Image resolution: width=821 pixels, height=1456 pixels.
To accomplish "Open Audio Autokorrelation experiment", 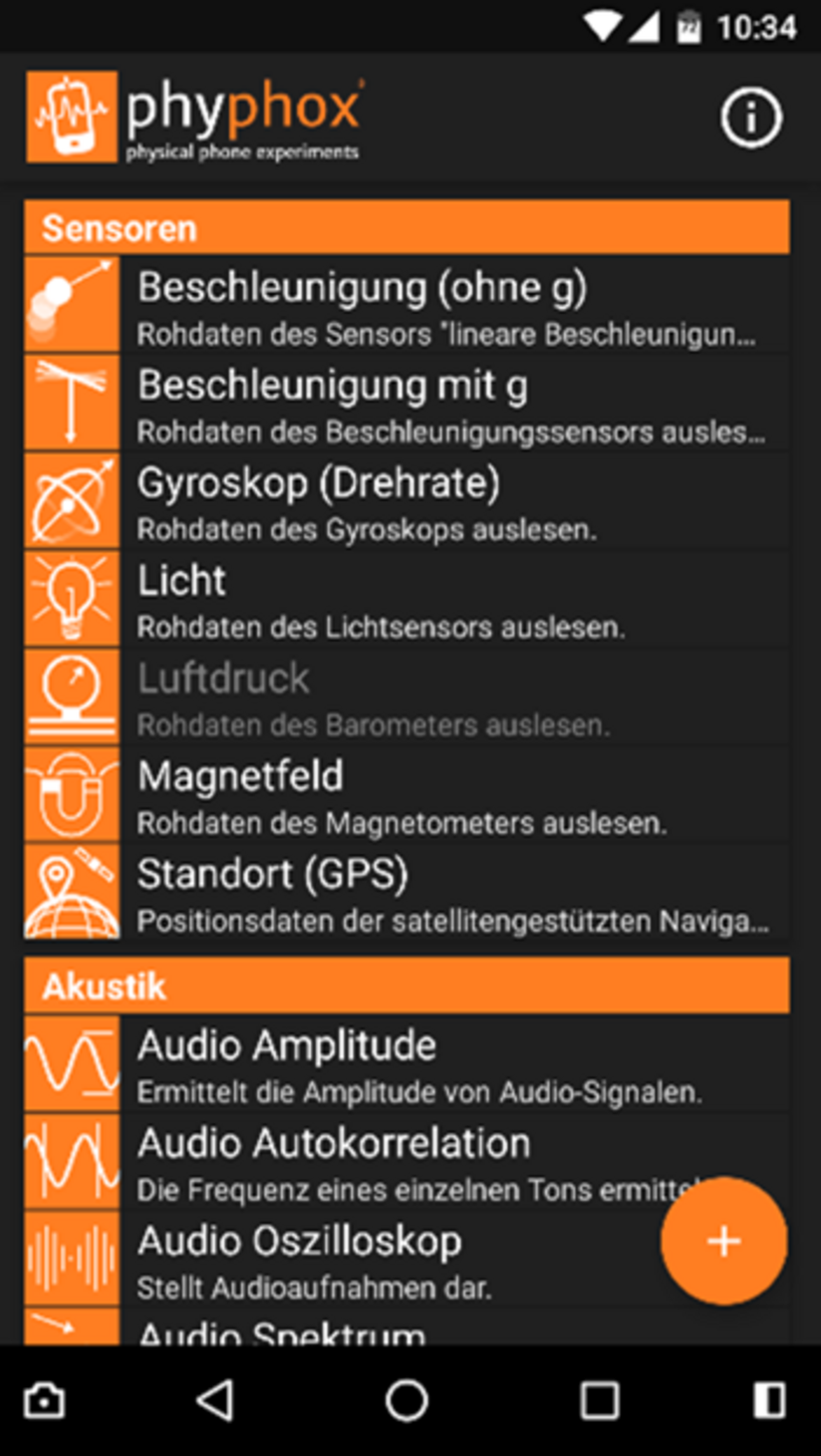I will coord(407,1160).
